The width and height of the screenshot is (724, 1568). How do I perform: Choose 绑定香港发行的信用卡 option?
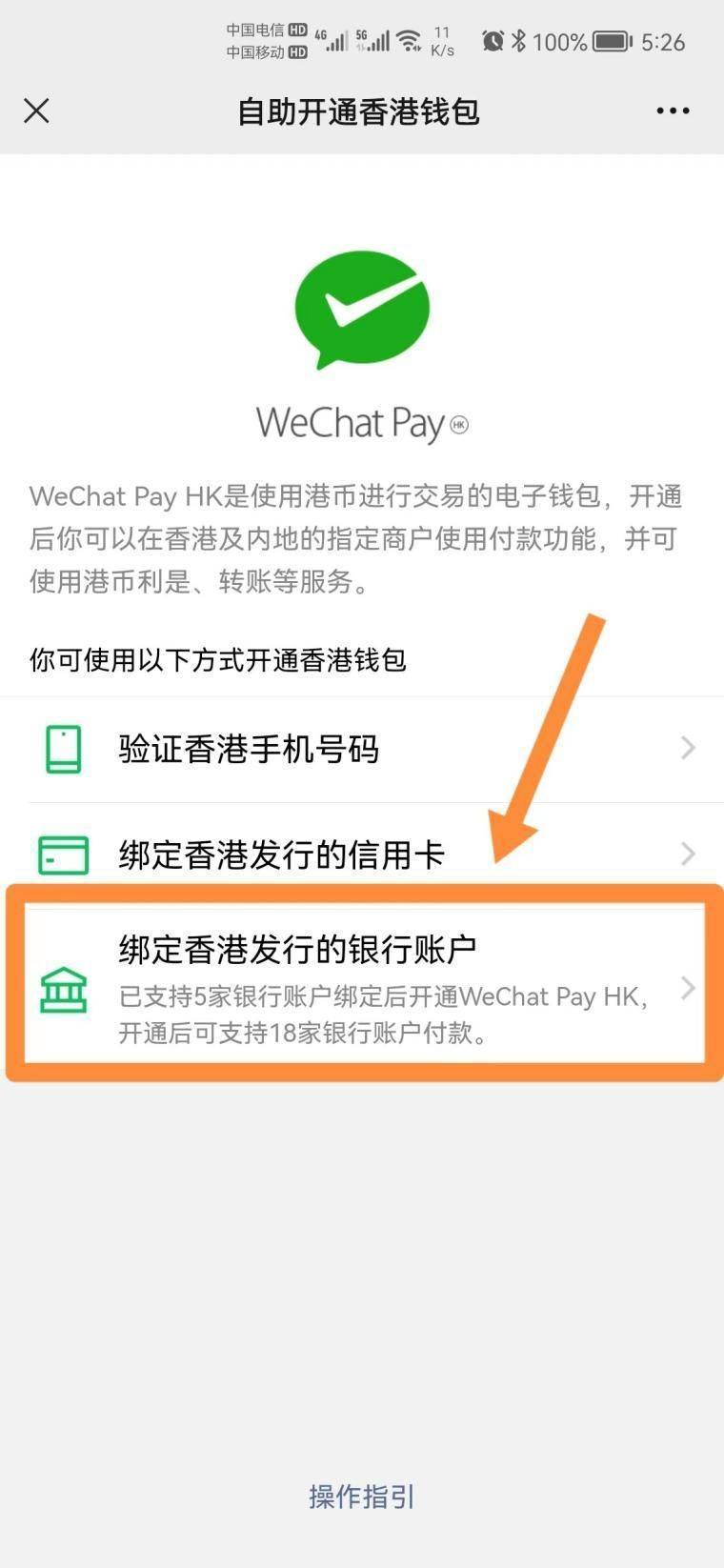362,854
